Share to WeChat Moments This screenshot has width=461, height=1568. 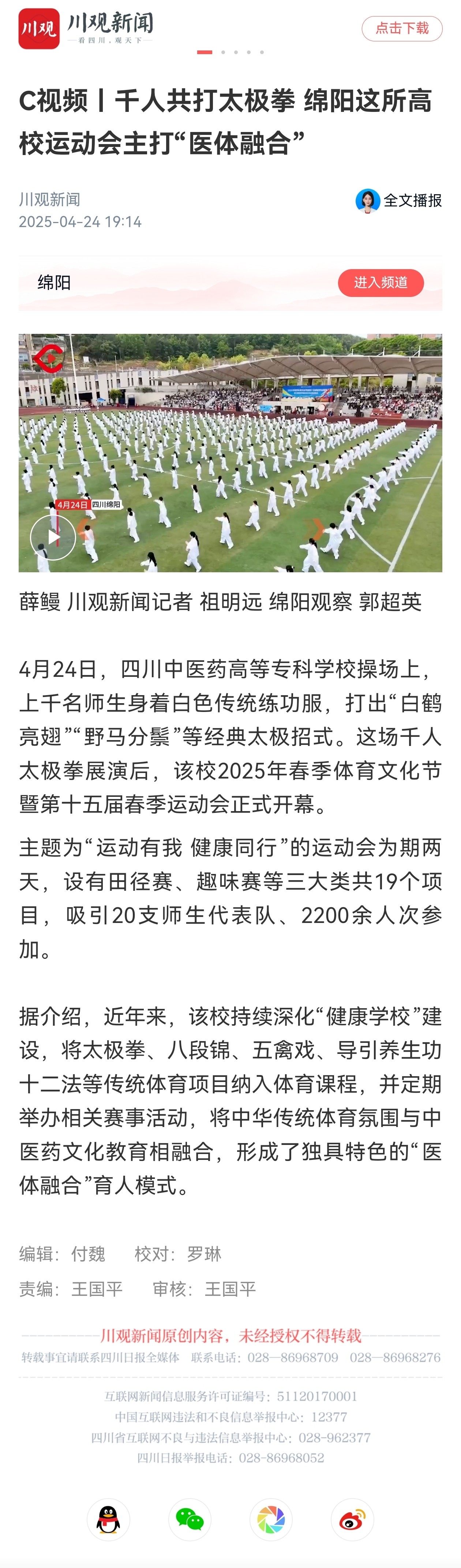[x=271, y=1519]
